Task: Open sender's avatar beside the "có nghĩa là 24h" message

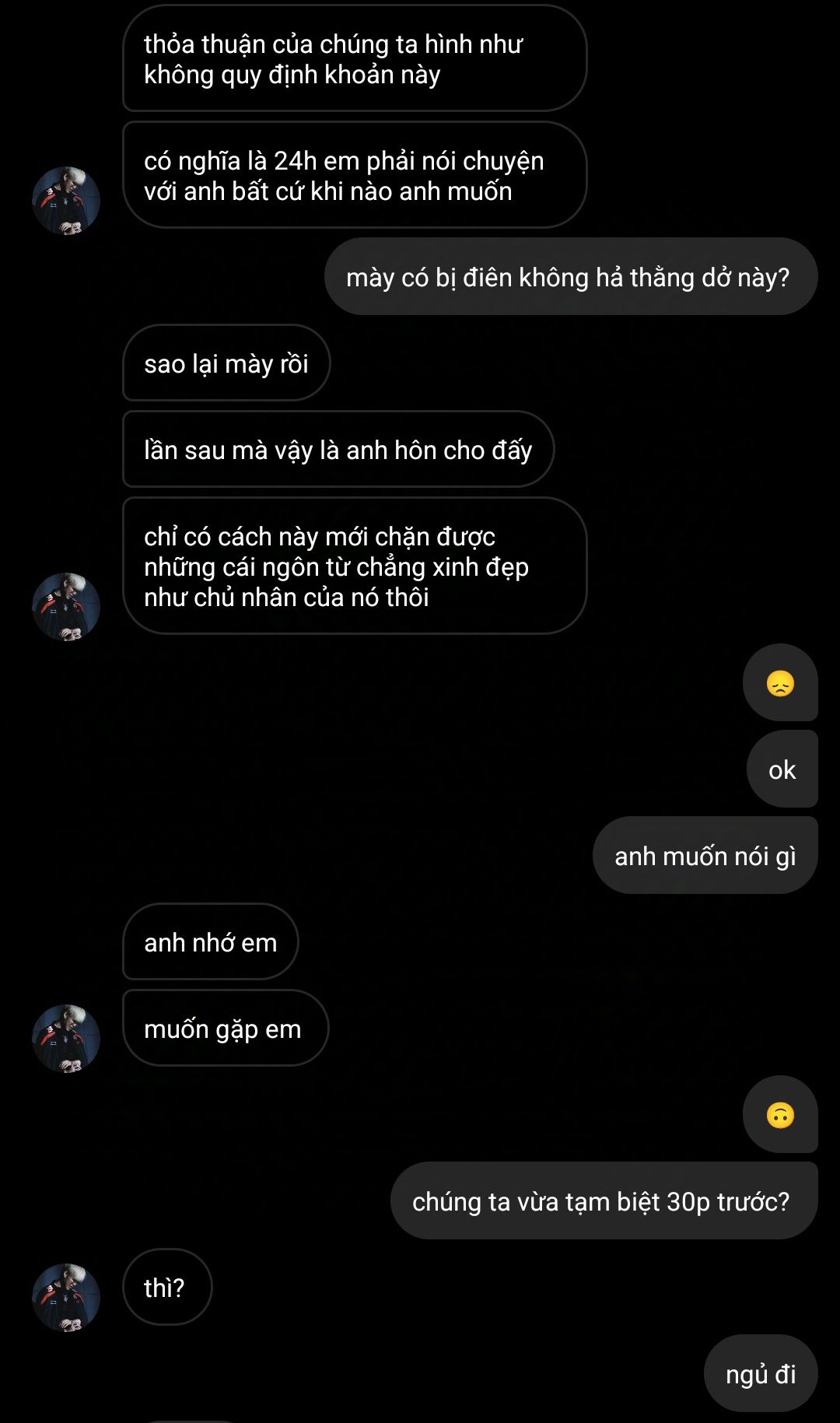Action: [x=66, y=201]
